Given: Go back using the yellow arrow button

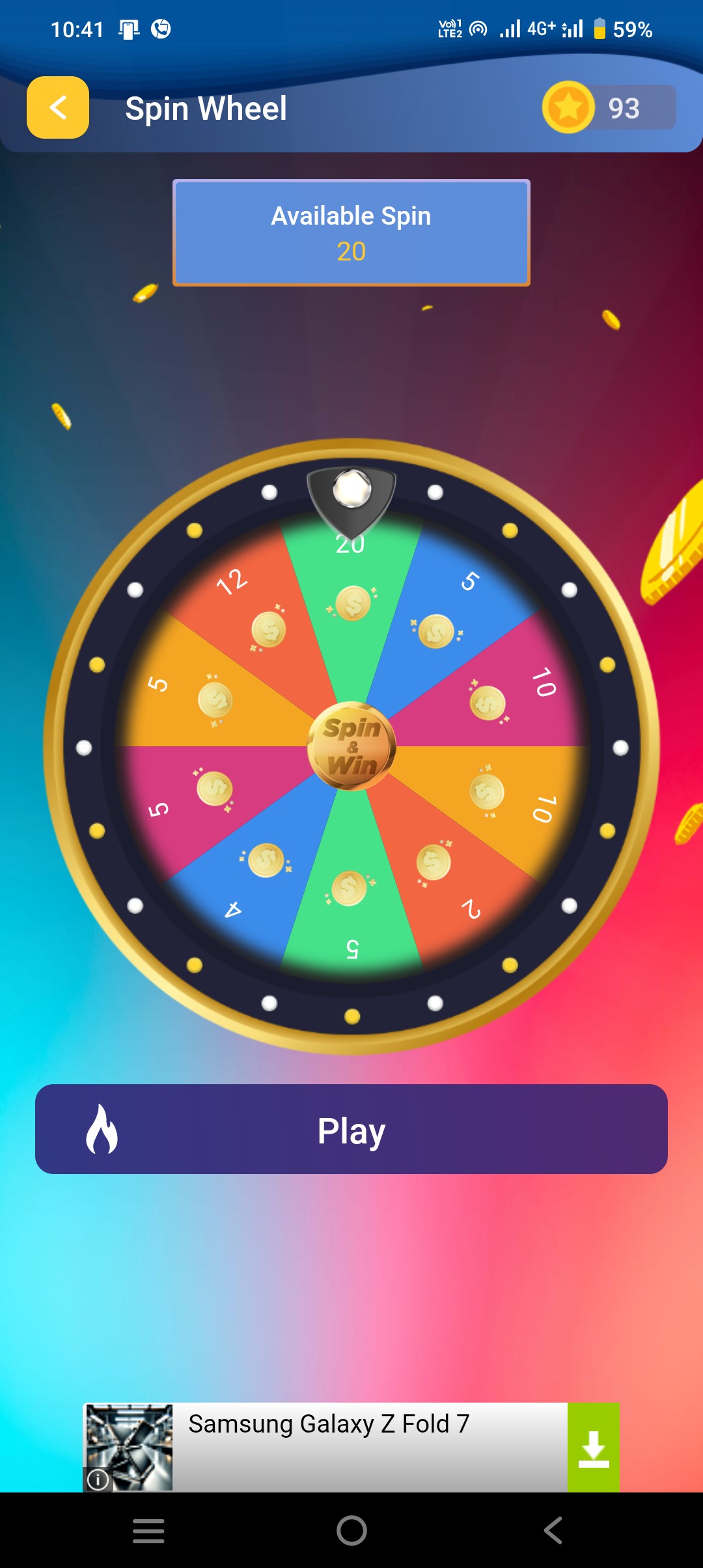Looking at the screenshot, I should pyautogui.click(x=58, y=107).
